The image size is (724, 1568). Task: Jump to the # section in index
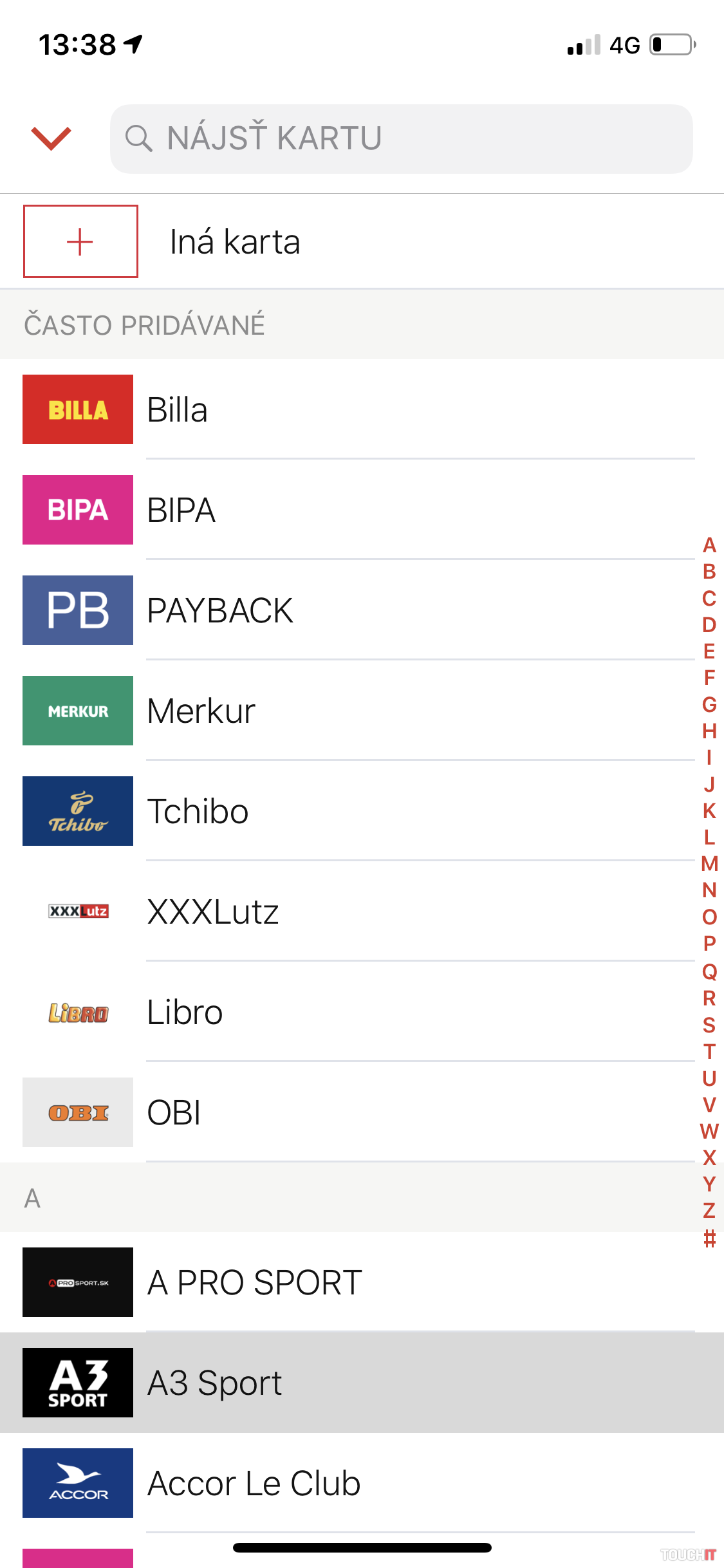pyautogui.click(x=709, y=1238)
